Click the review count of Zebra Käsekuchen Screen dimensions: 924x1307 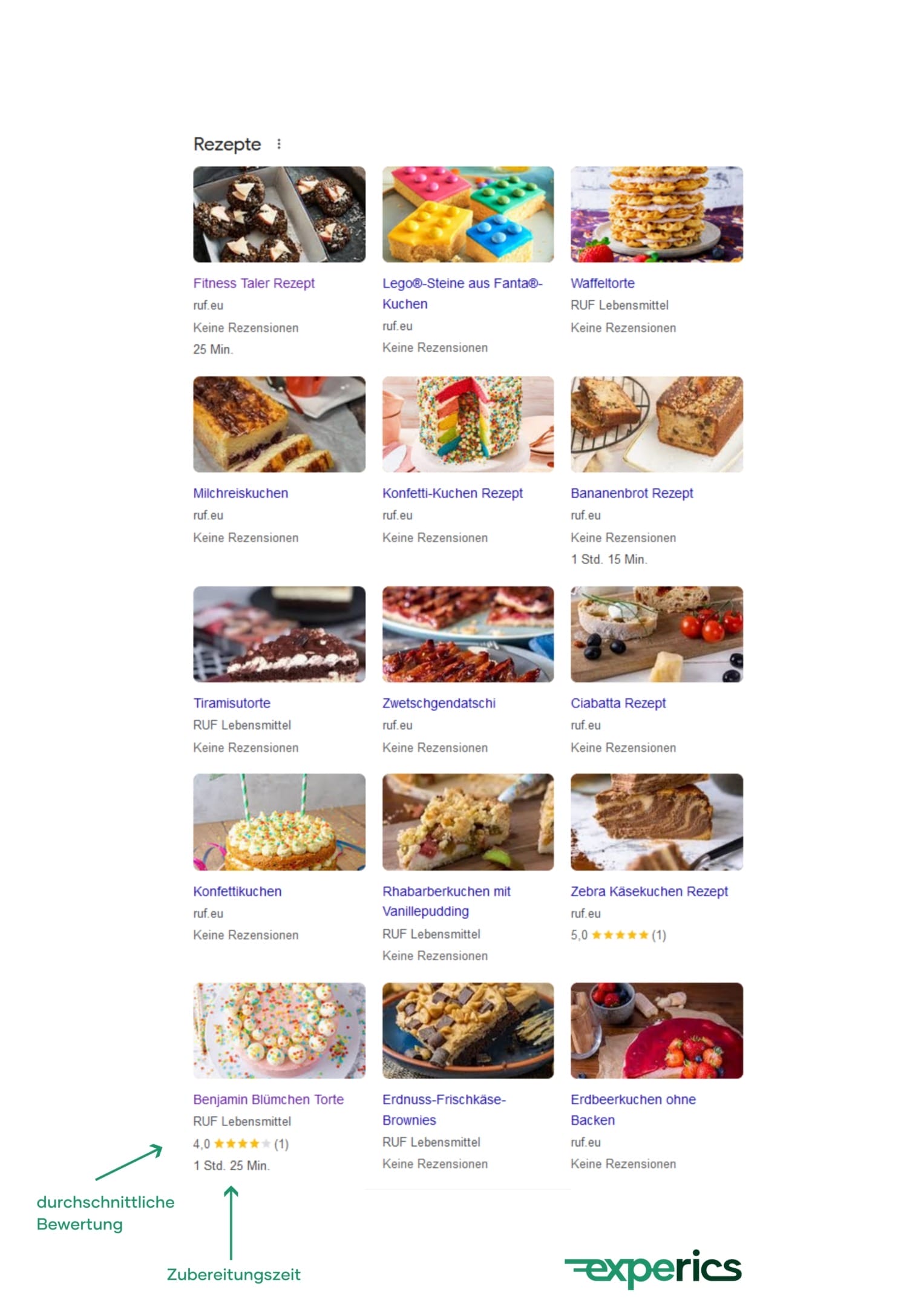660,934
